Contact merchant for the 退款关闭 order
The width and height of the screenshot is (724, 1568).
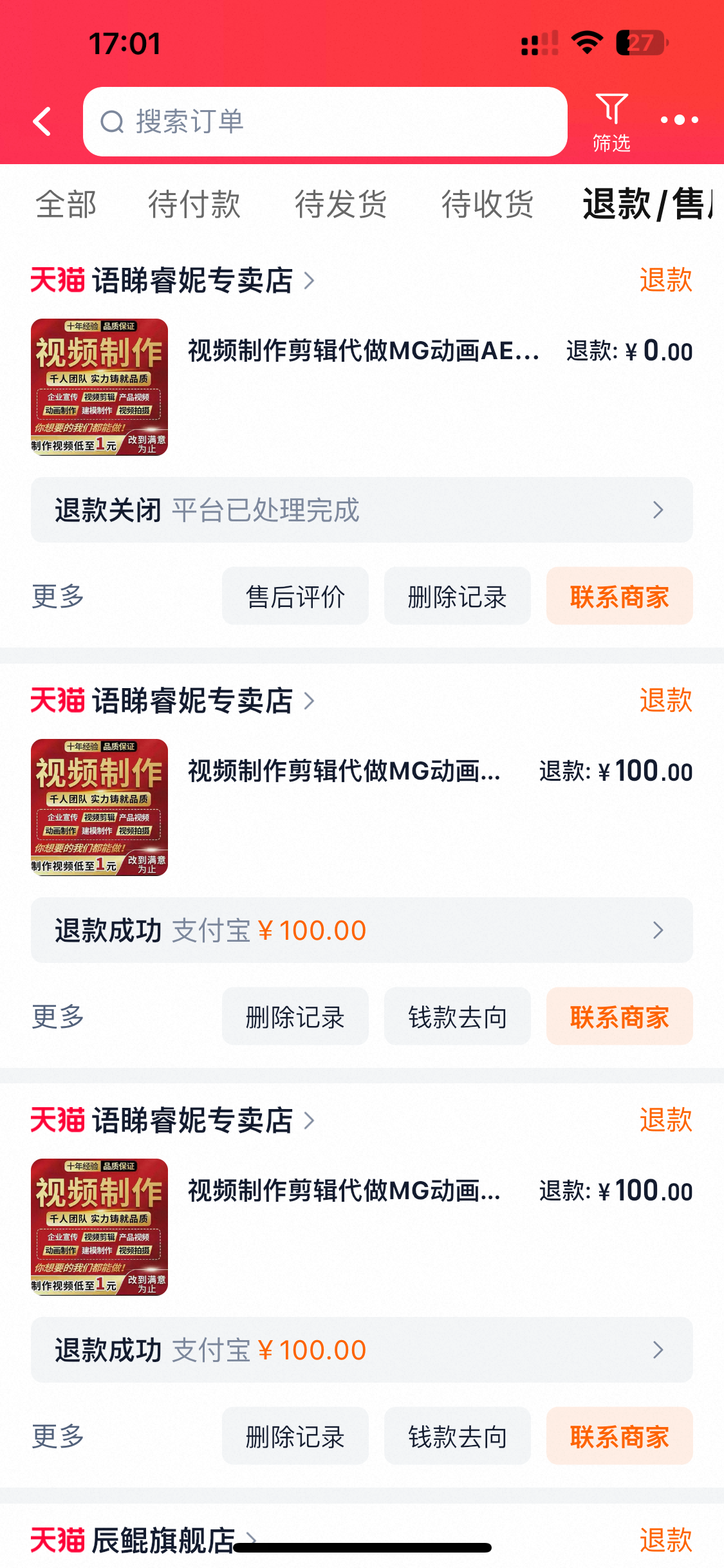click(620, 596)
